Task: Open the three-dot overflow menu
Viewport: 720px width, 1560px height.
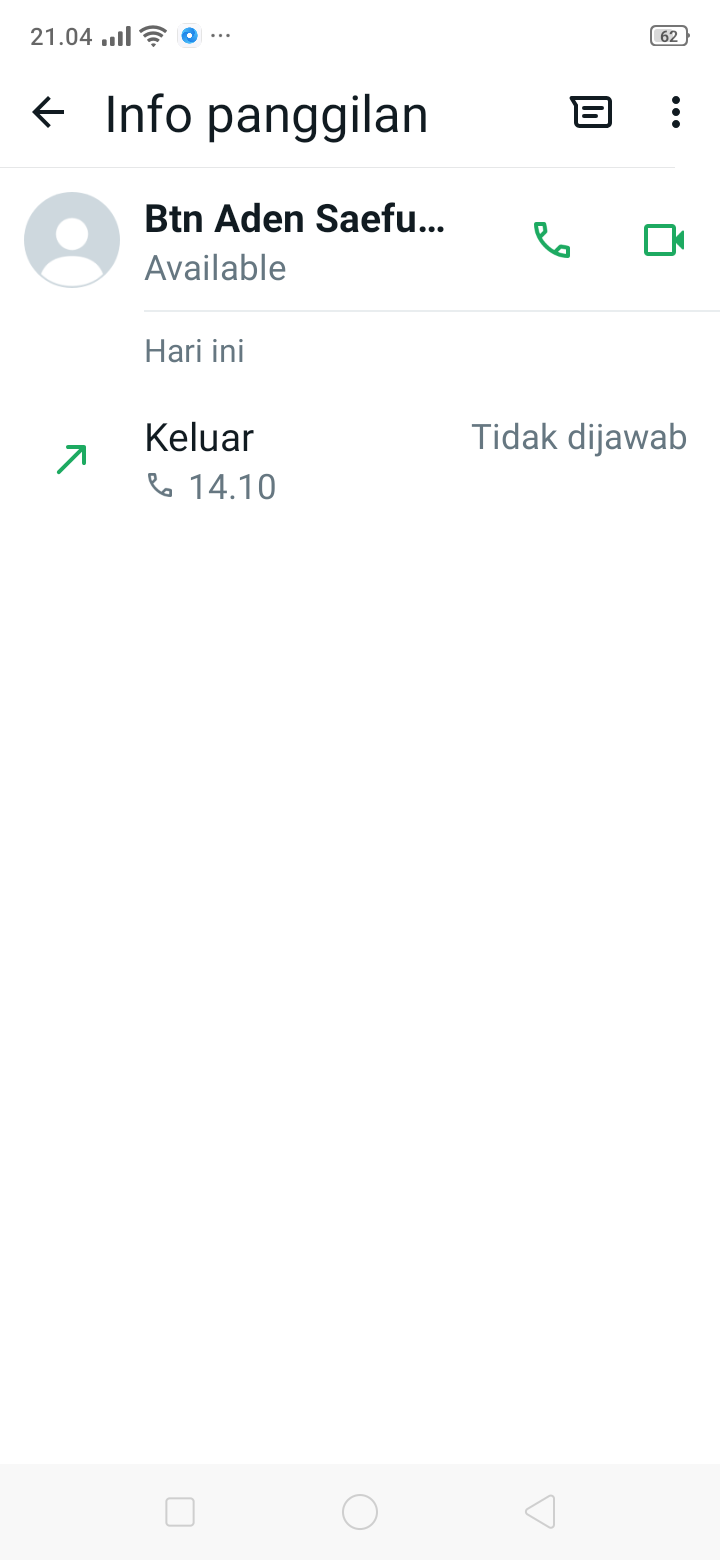Action: point(676,113)
